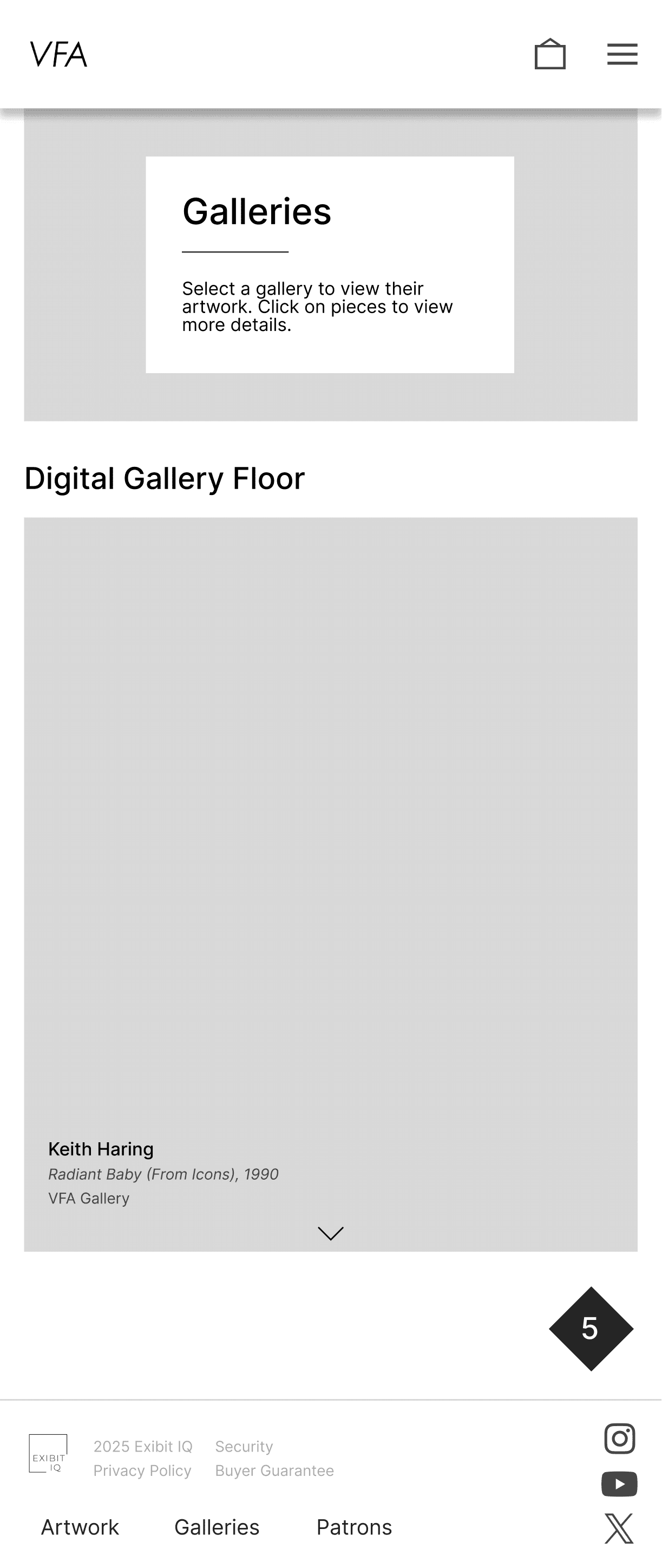Click the Galleries heading card
Screen dimensions: 662x1568
pyautogui.click(x=330, y=264)
